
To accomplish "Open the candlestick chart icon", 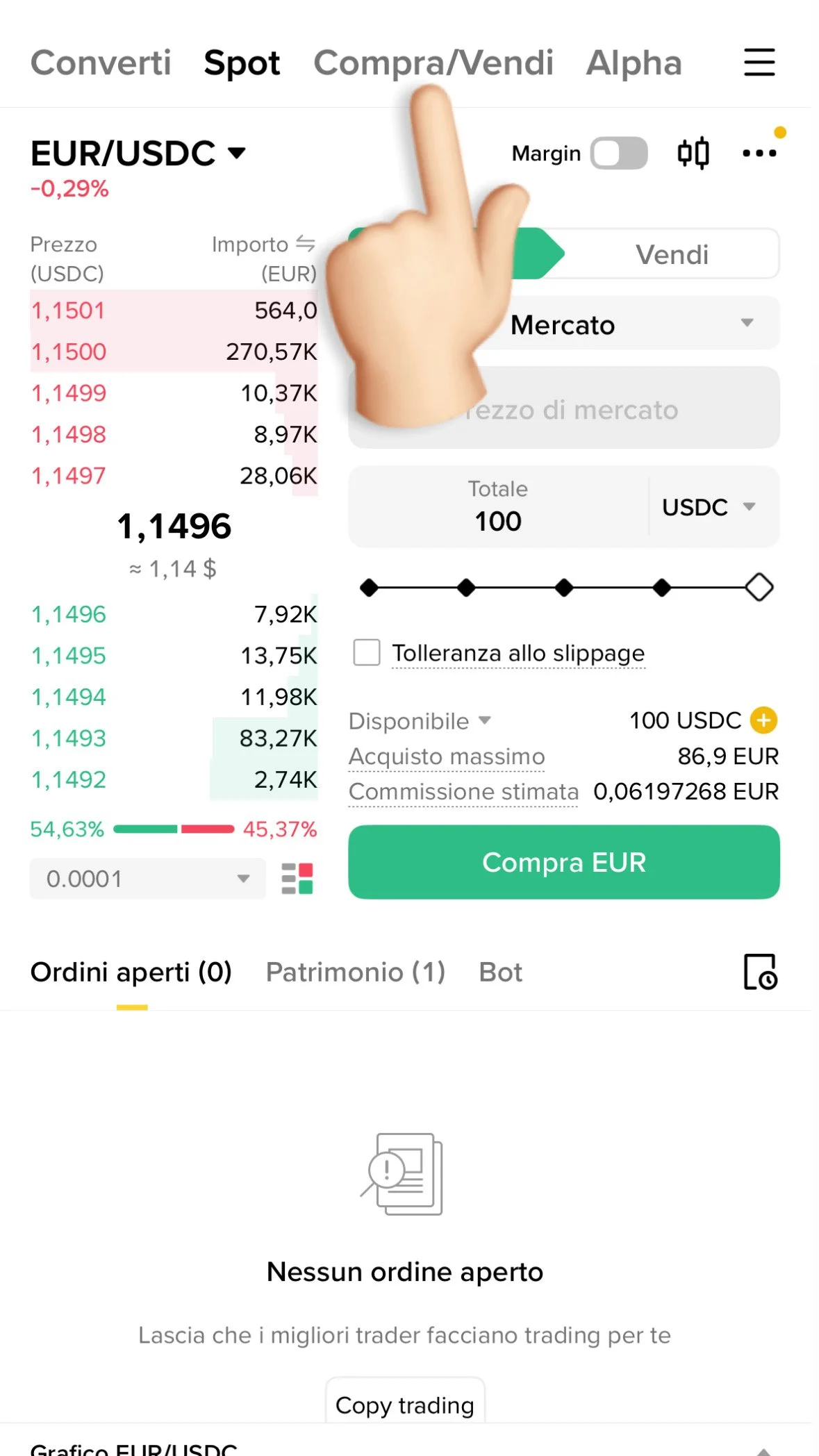I will 693,154.
